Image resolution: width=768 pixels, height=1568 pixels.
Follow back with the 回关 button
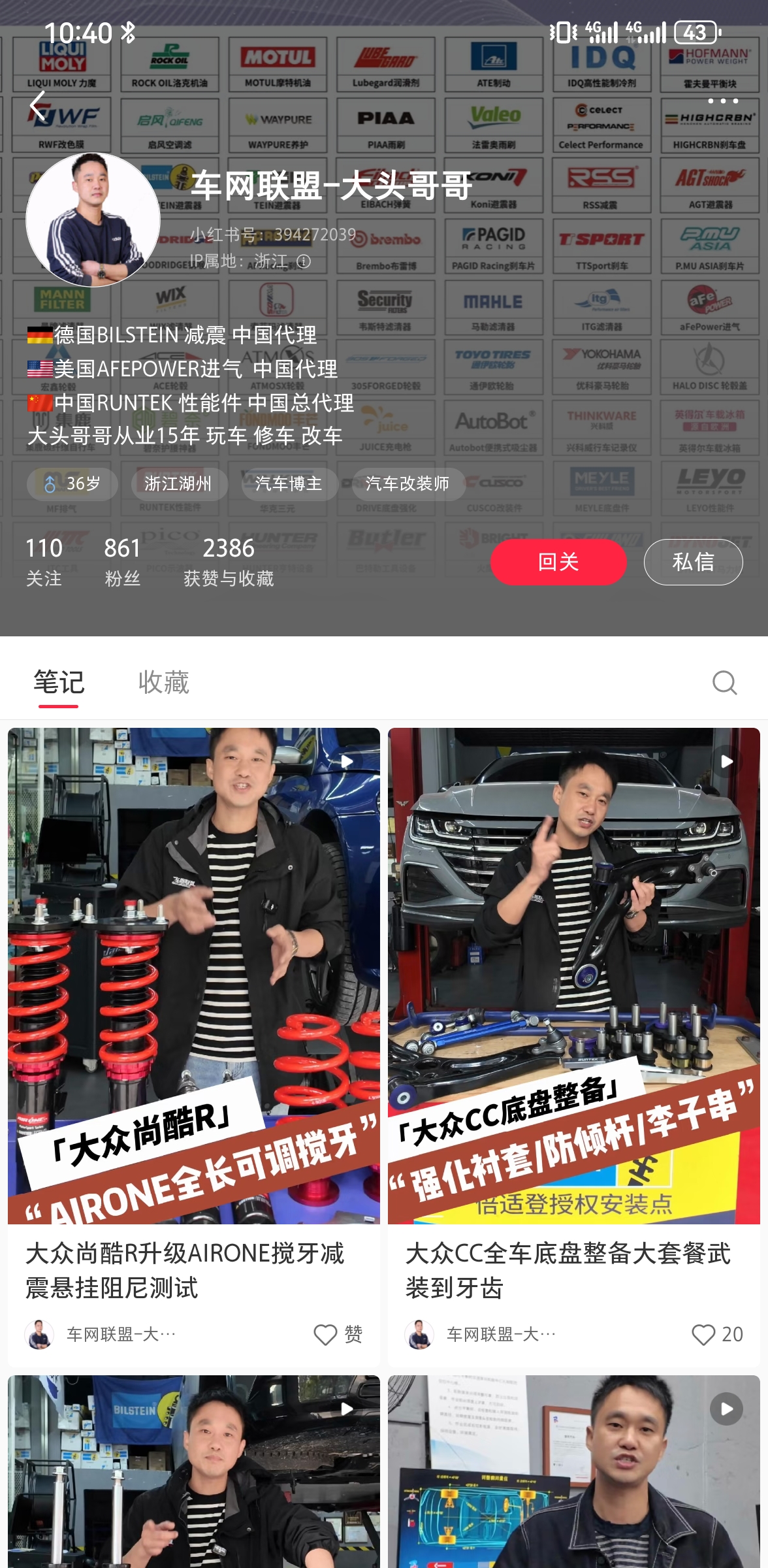click(x=558, y=562)
